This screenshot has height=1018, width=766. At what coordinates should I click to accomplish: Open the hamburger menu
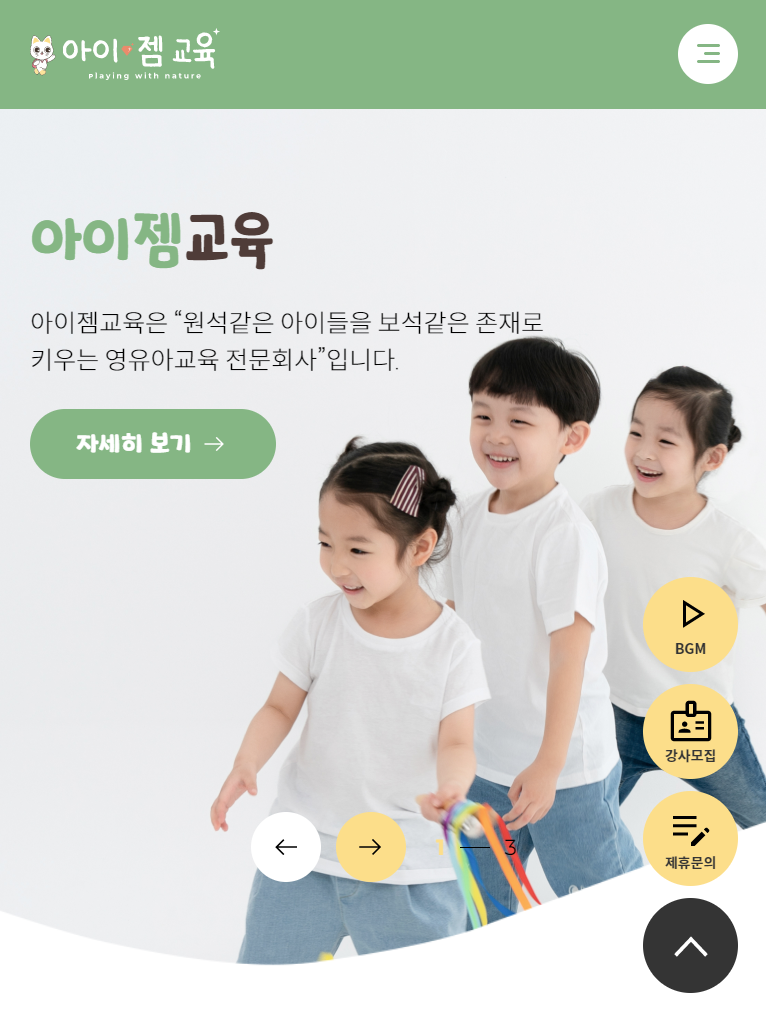[707, 54]
